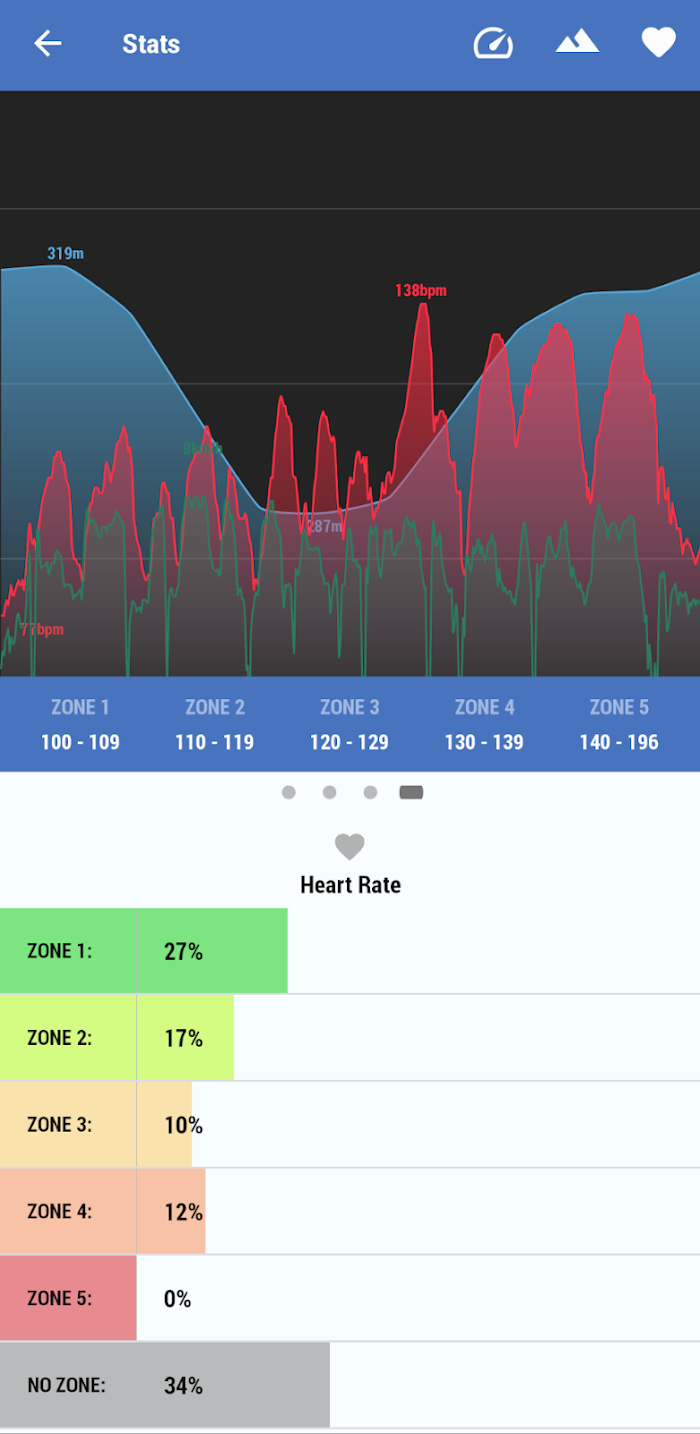
Task: Jump to the third stats page dot
Action: pyautogui.click(x=370, y=792)
